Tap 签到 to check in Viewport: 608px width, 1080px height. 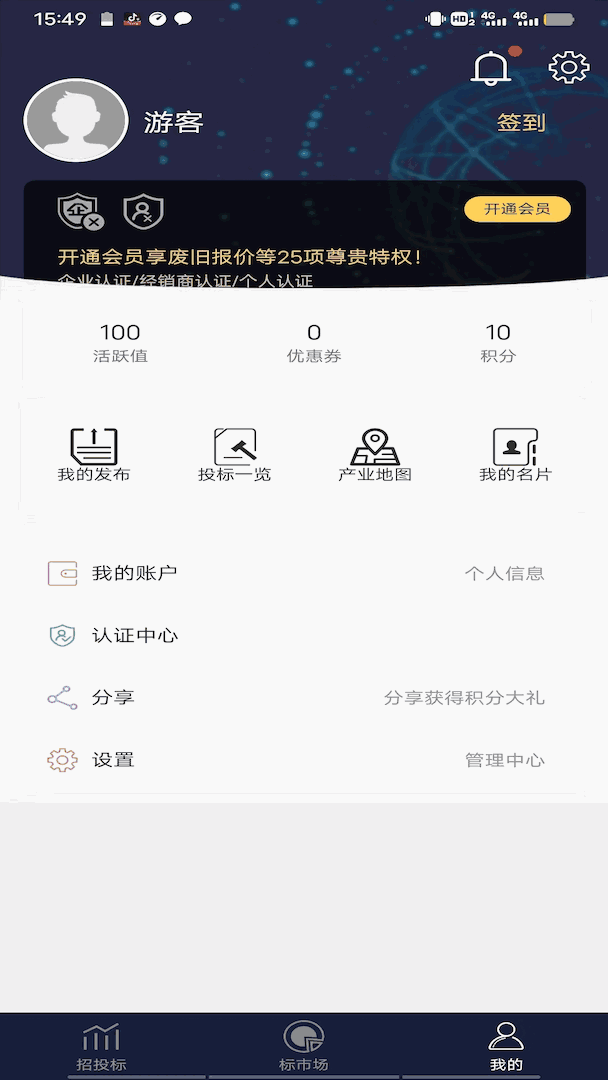pos(521,123)
